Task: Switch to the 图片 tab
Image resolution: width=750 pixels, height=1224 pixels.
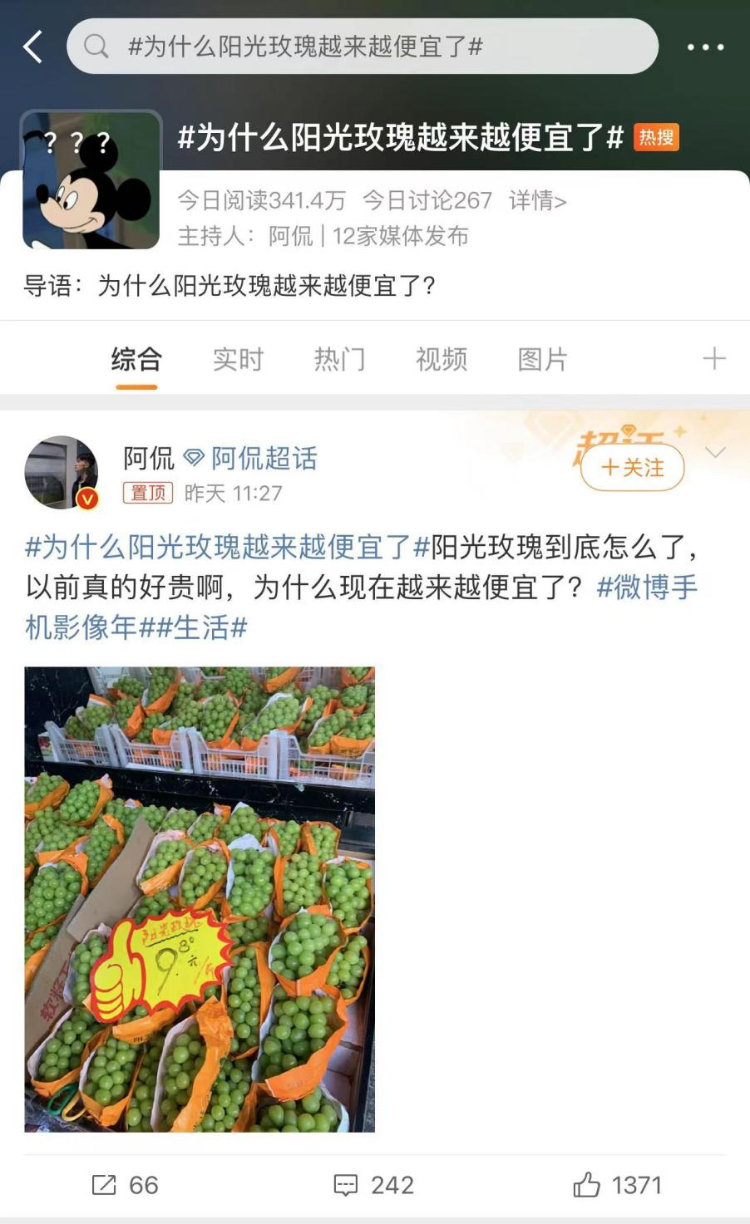Action: (542, 359)
